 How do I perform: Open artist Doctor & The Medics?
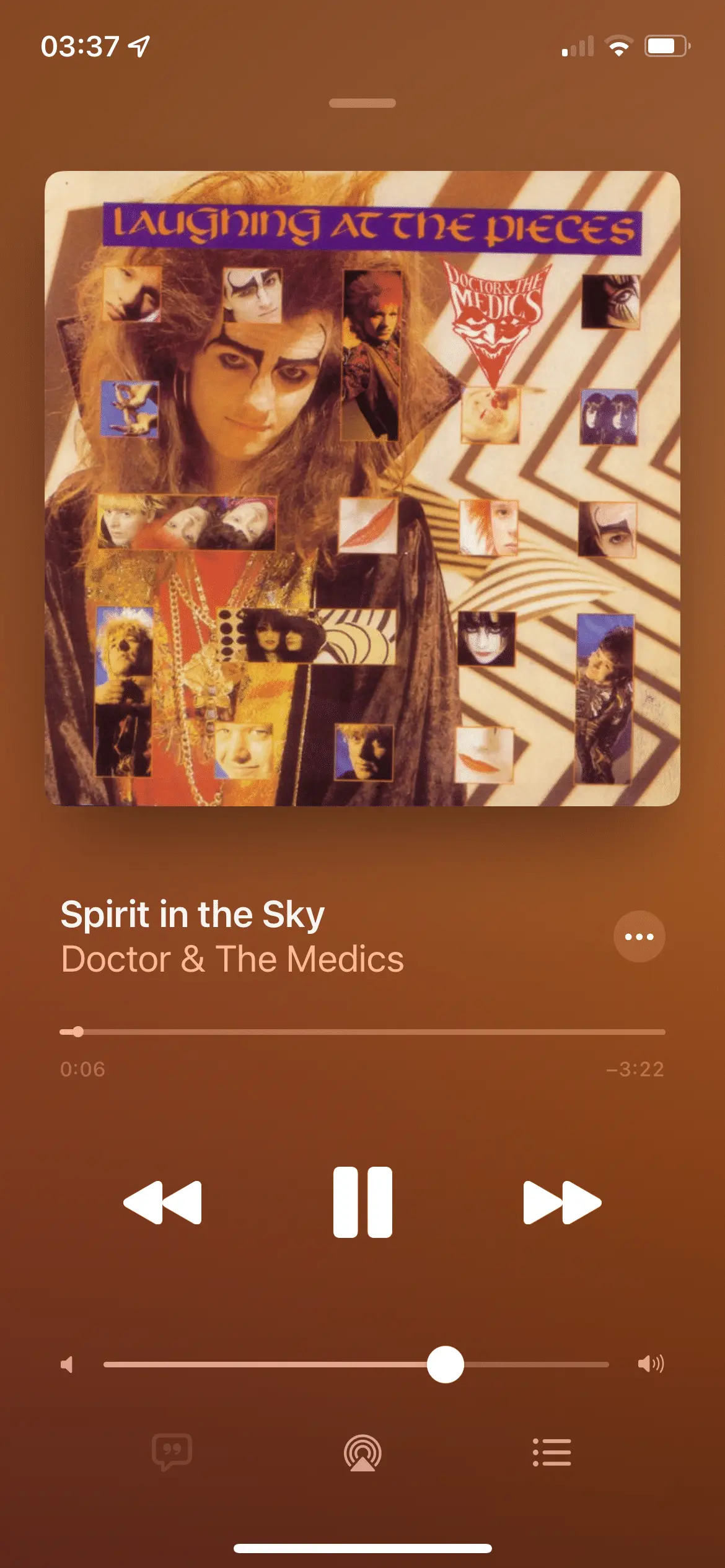tap(232, 959)
